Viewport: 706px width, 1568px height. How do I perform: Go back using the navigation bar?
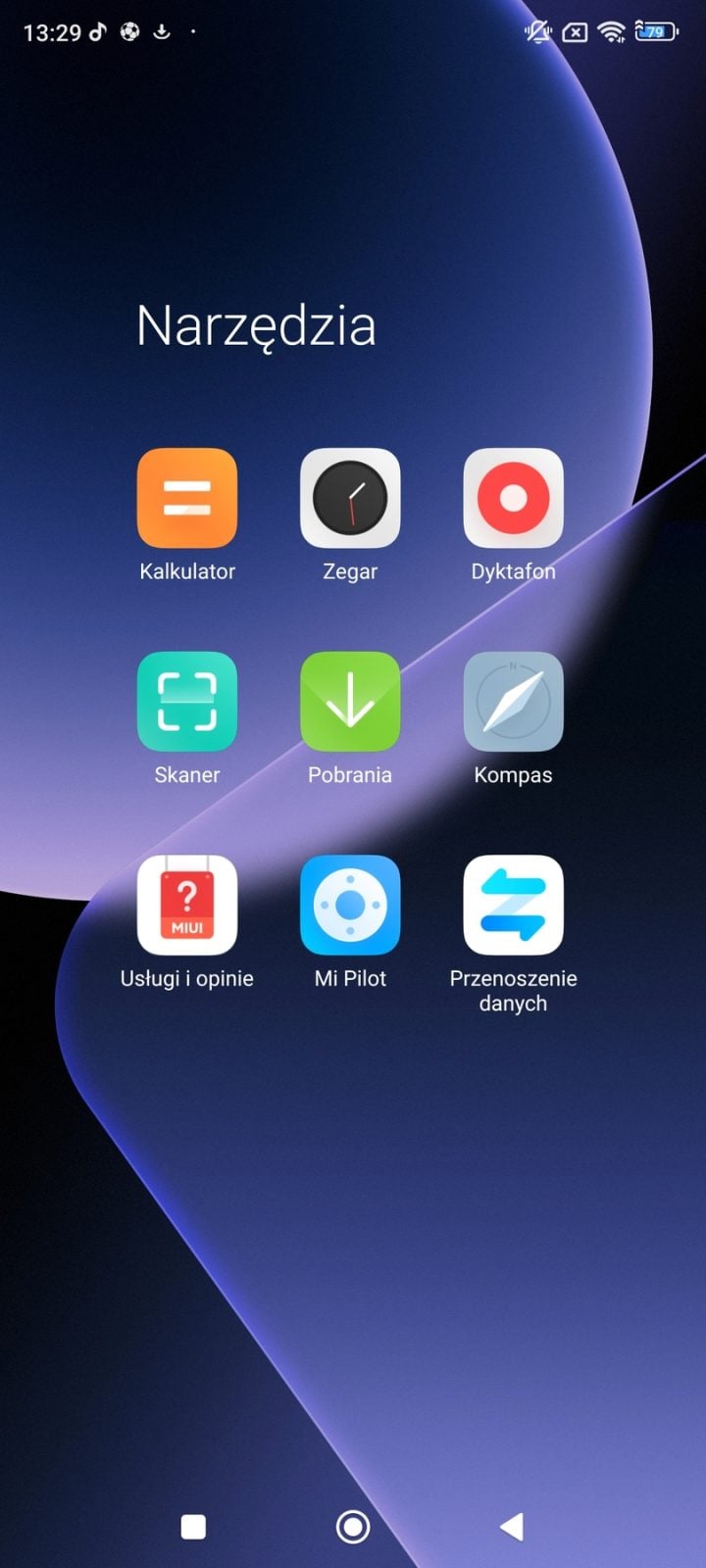(x=512, y=1526)
